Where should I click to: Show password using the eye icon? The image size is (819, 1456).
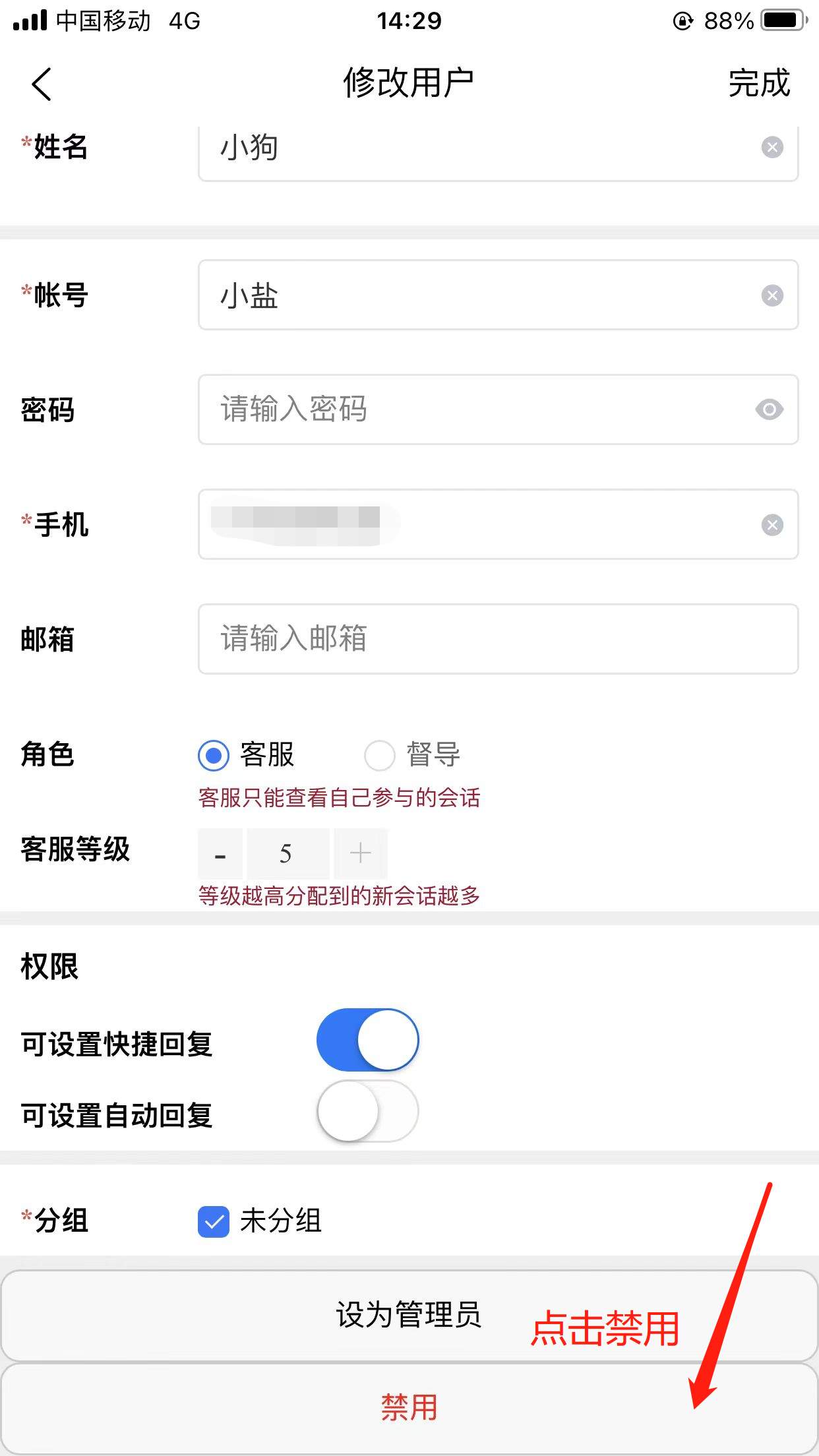click(769, 409)
